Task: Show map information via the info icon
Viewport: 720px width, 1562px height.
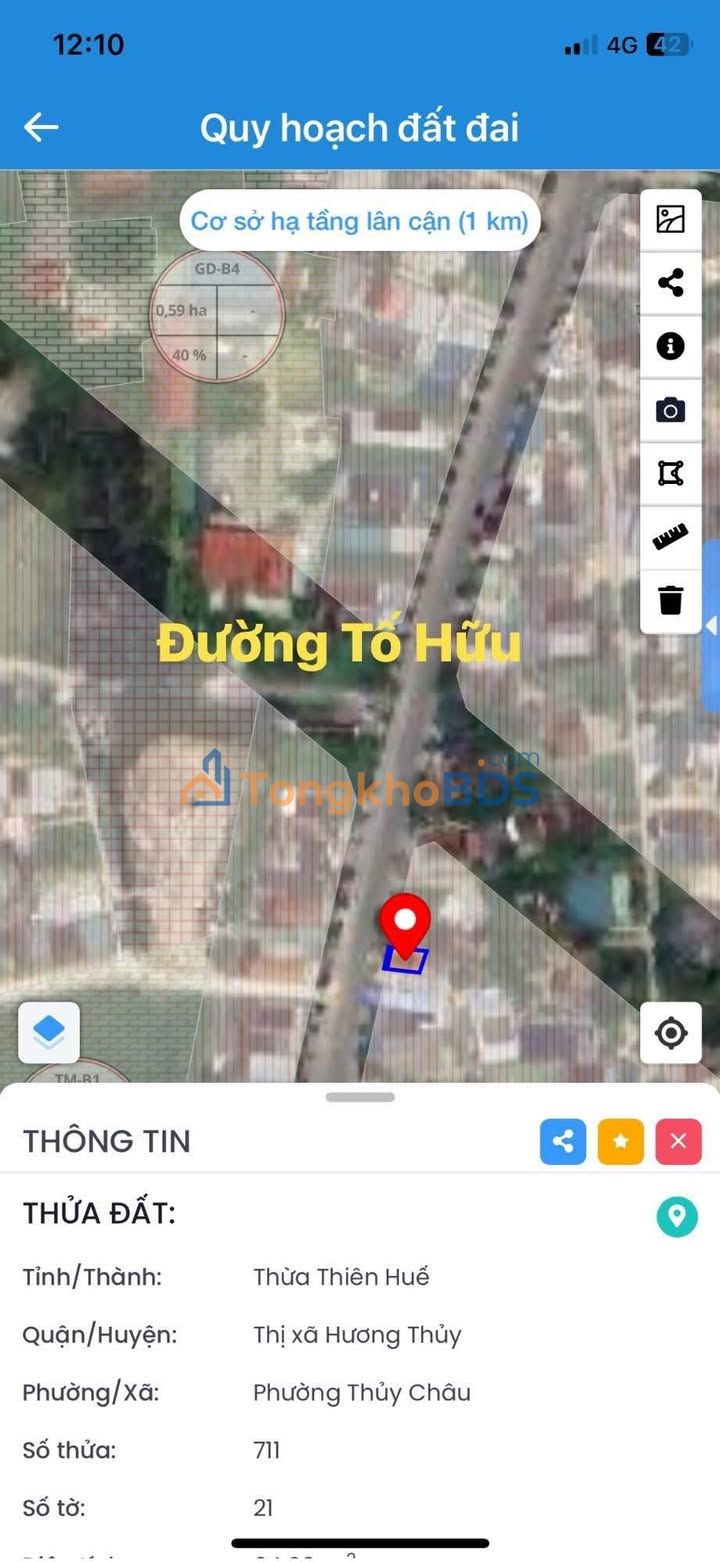Action: click(670, 346)
